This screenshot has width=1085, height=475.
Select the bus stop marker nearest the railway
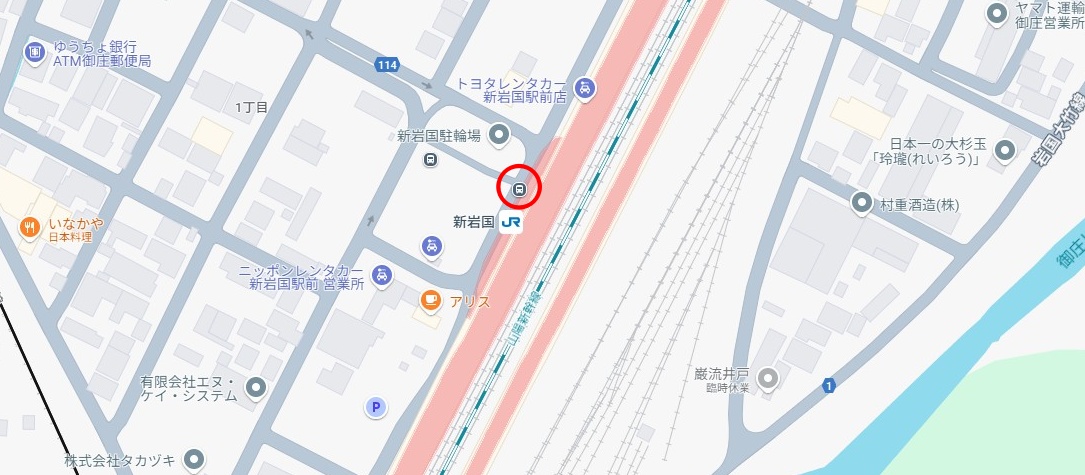point(519,187)
